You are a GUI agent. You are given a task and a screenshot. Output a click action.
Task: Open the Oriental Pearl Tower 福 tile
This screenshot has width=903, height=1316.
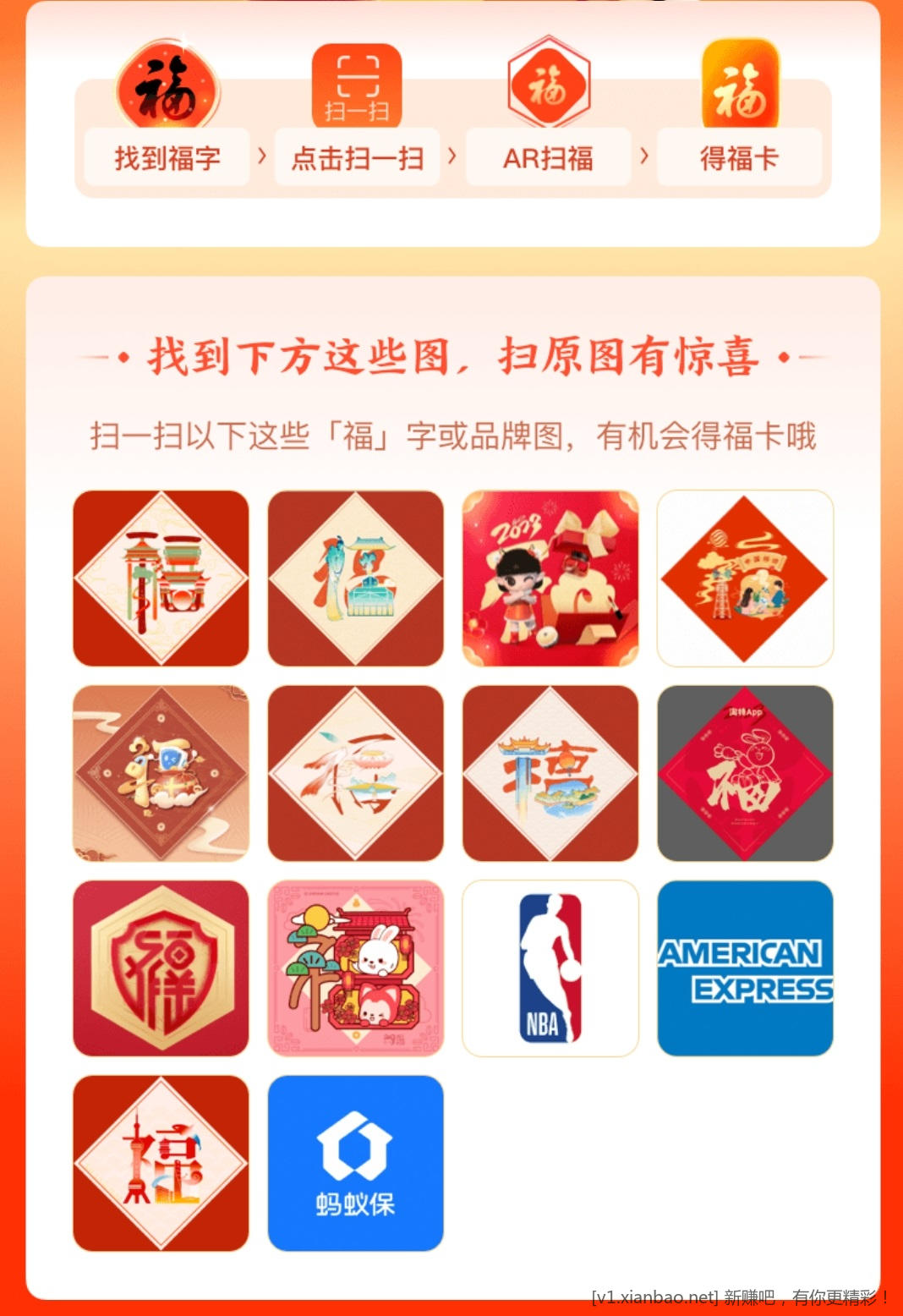[161, 1163]
